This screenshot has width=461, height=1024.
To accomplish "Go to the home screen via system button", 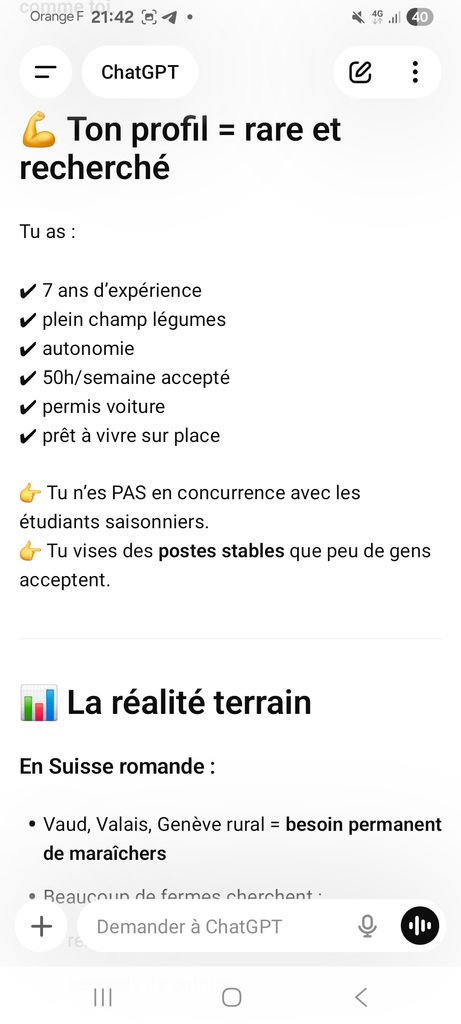I will [231, 997].
